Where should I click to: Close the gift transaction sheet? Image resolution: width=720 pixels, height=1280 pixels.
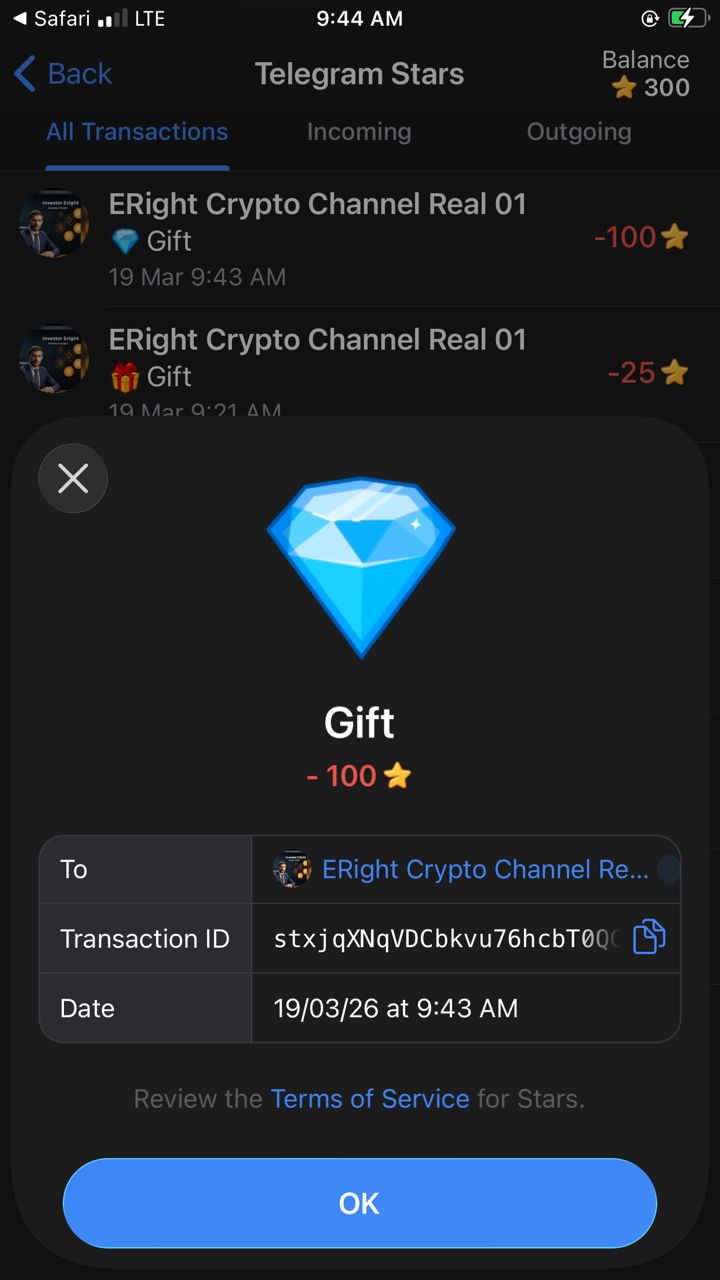[x=73, y=479]
